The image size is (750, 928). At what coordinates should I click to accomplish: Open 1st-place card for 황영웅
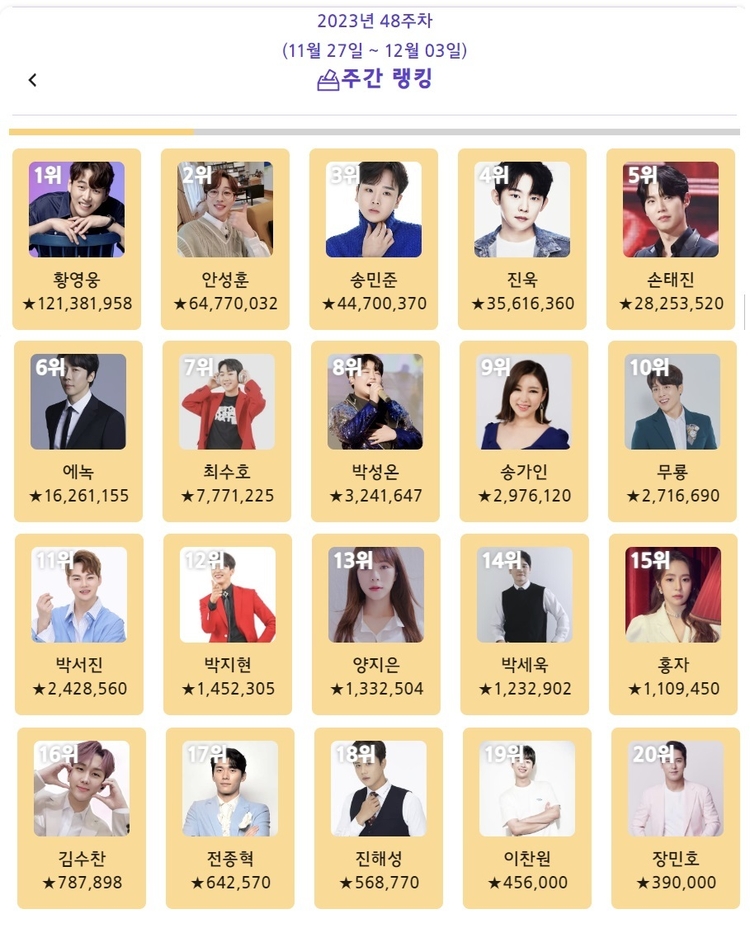coord(77,238)
